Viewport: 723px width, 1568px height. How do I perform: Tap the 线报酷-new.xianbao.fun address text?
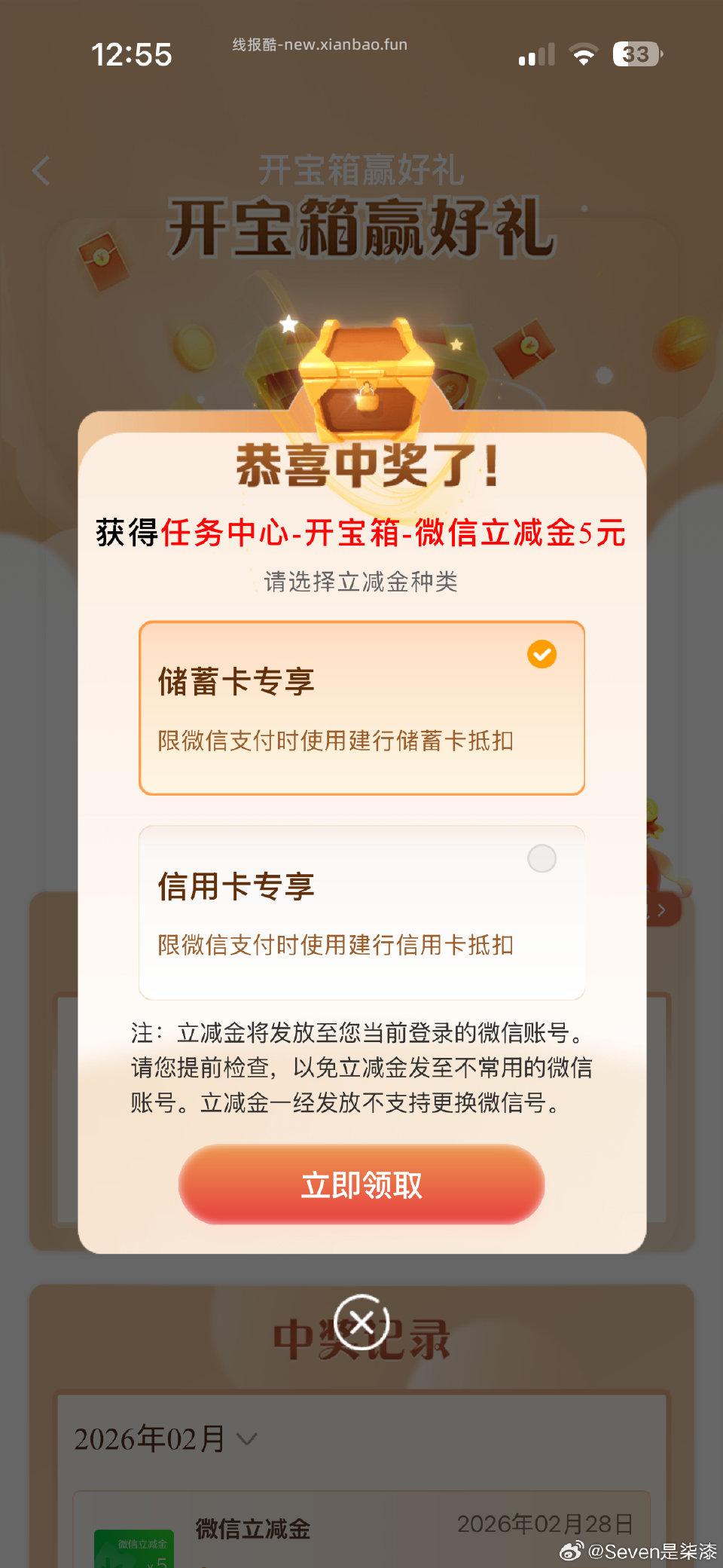tap(319, 44)
